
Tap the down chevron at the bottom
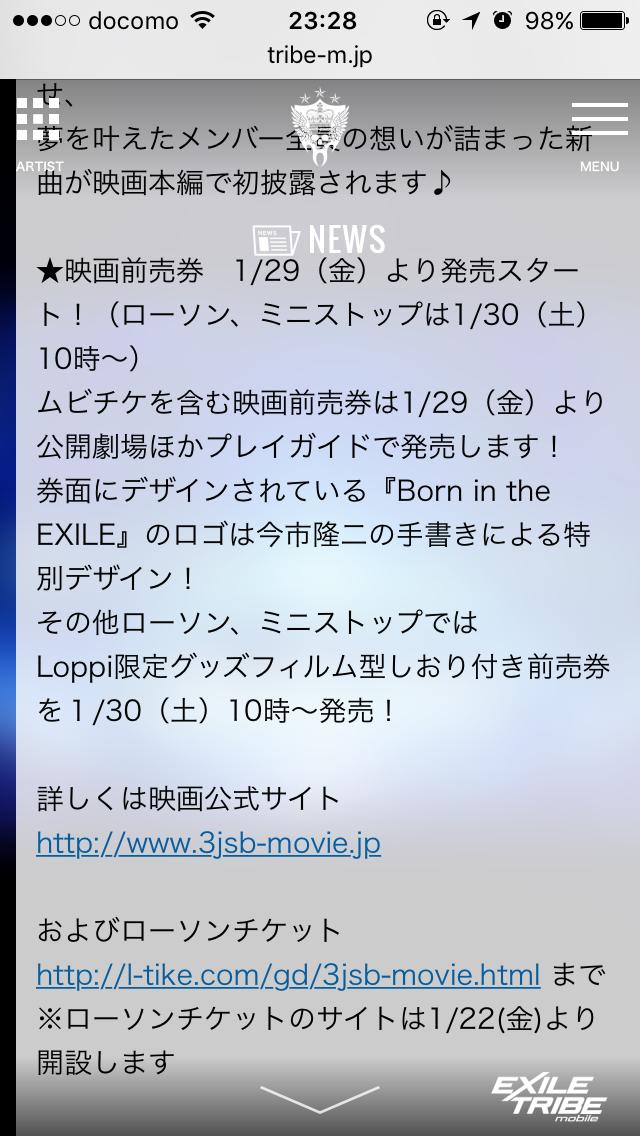tap(320, 1098)
